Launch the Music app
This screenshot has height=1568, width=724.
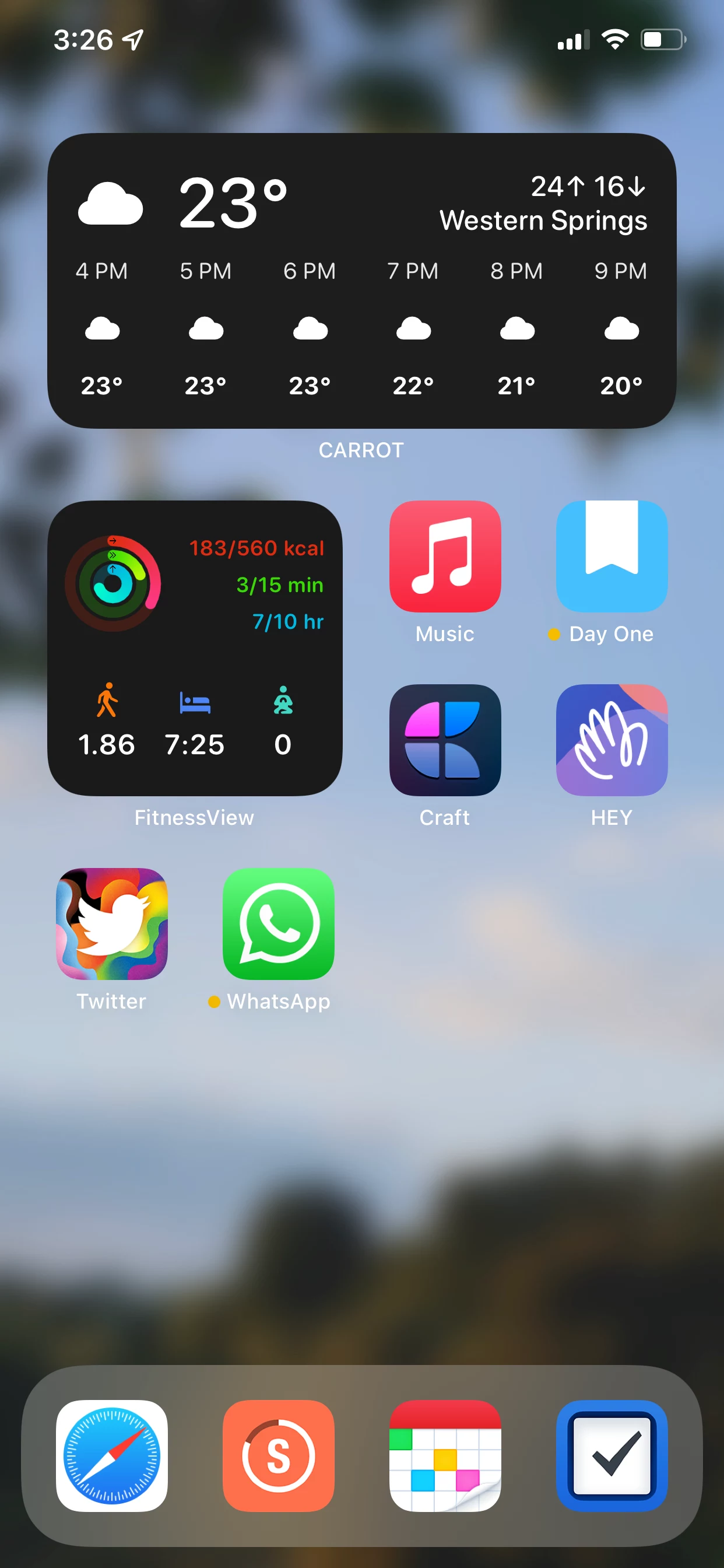click(x=445, y=556)
